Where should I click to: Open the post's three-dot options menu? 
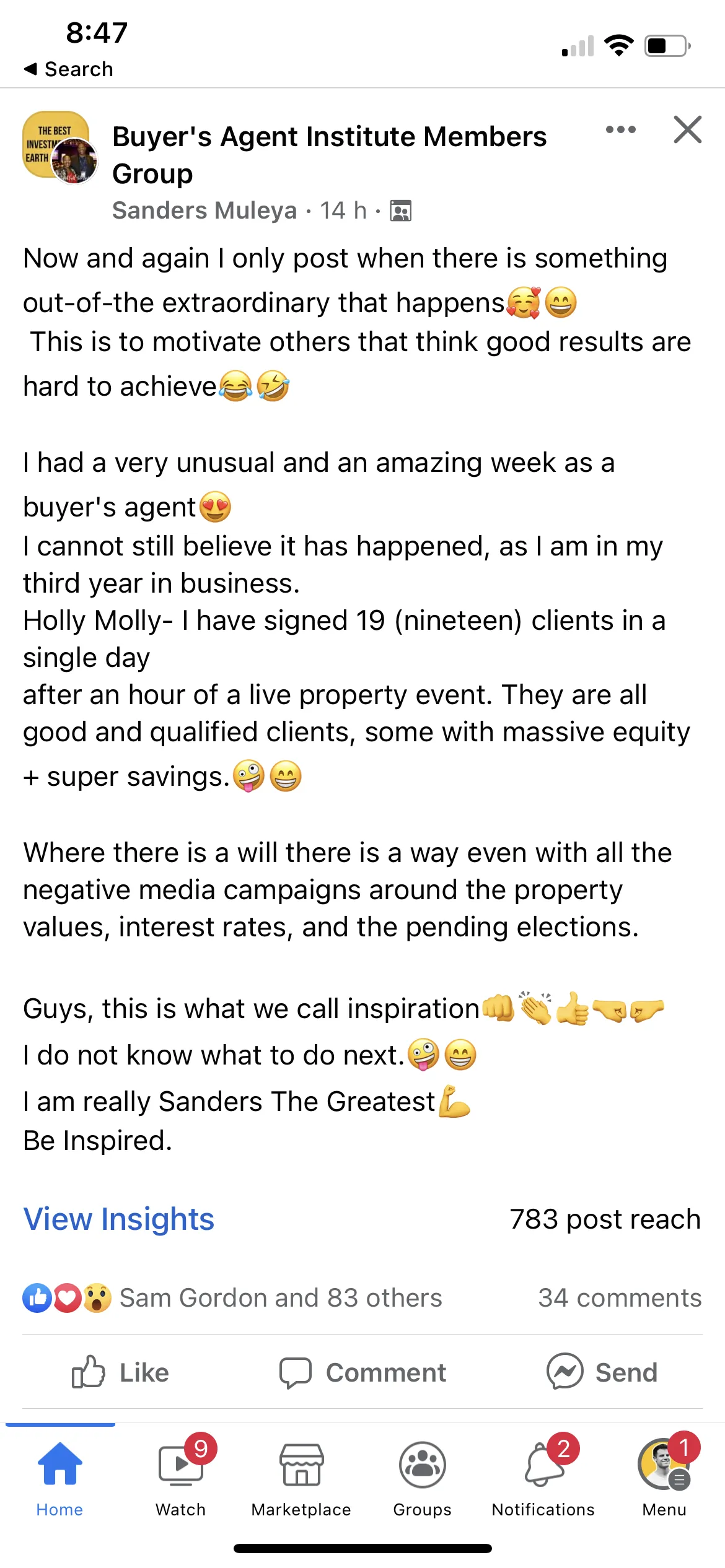(x=620, y=129)
